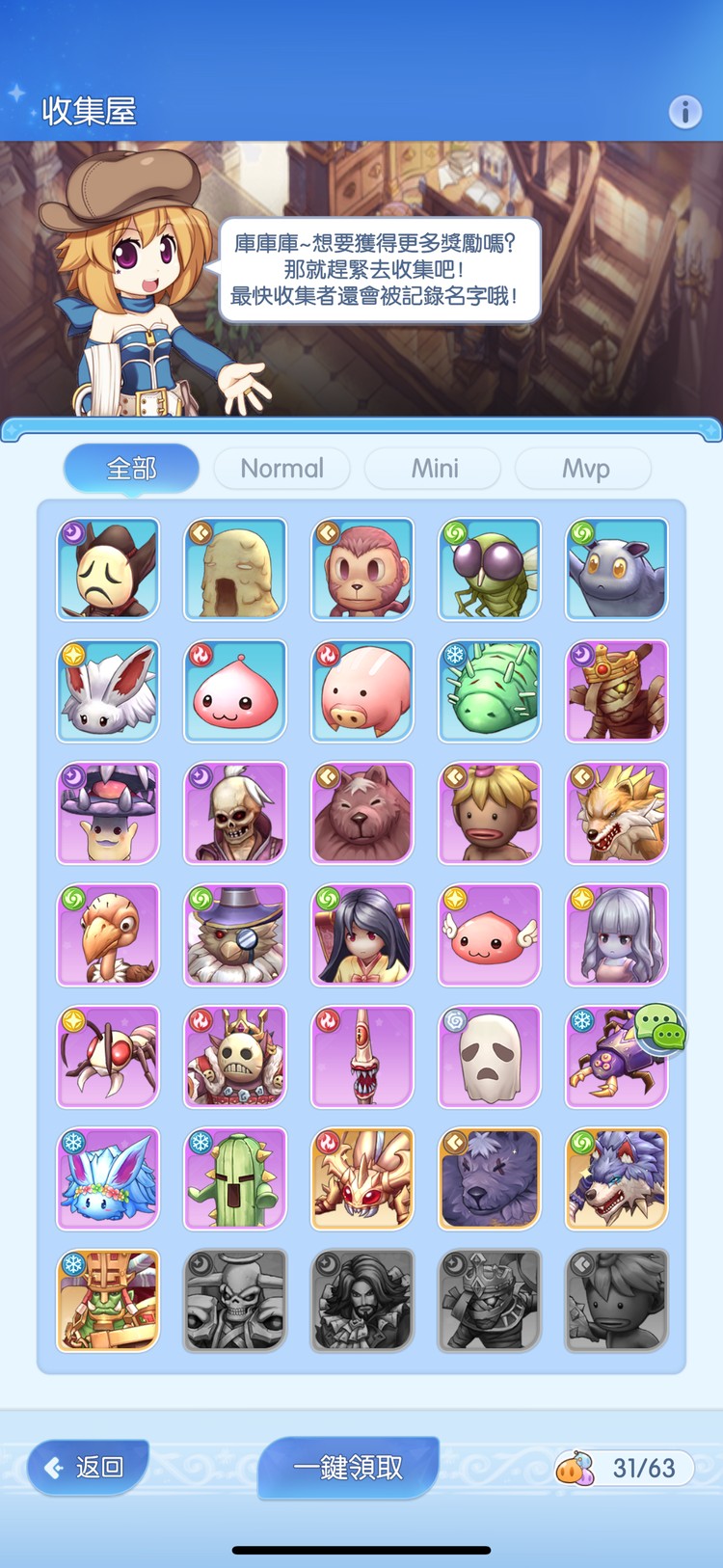This screenshot has width=723, height=1568.
Task: Open the info icon beside 收集屋
Action: coord(684,112)
